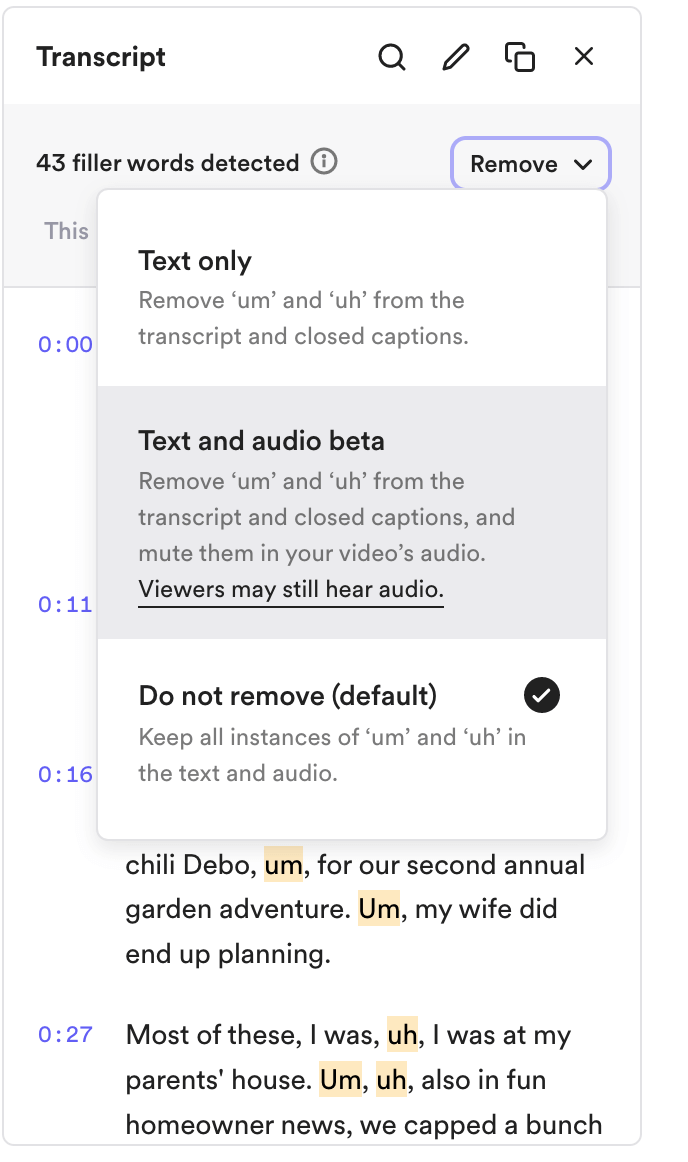Jump to the 0:16 timestamp
688x1162 pixels.
tap(65, 775)
